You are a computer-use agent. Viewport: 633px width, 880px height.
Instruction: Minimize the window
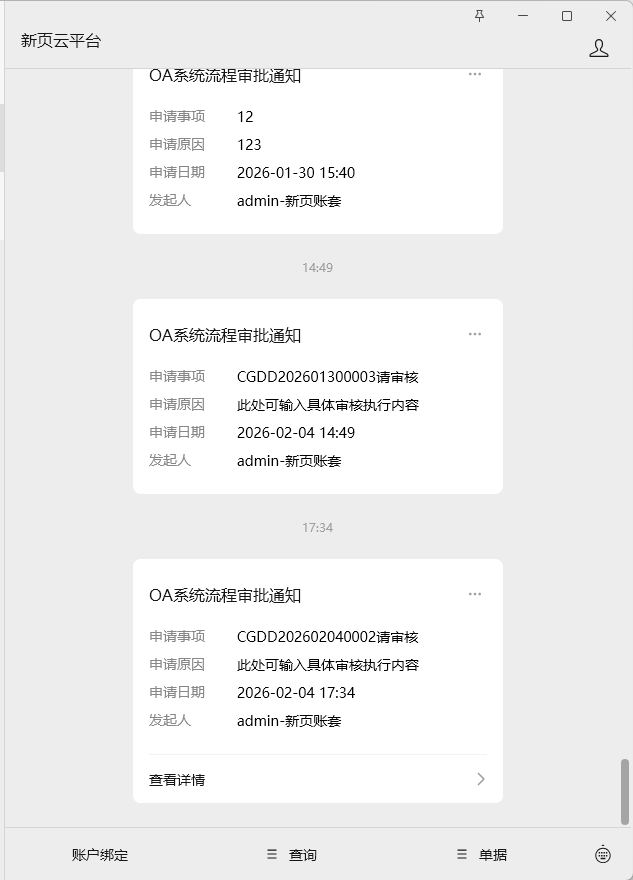point(523,16)
